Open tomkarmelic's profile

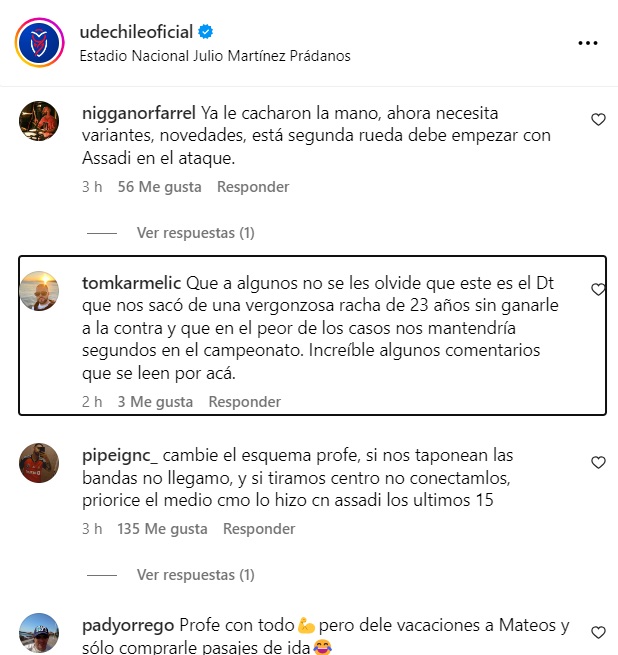coord(130,282)
